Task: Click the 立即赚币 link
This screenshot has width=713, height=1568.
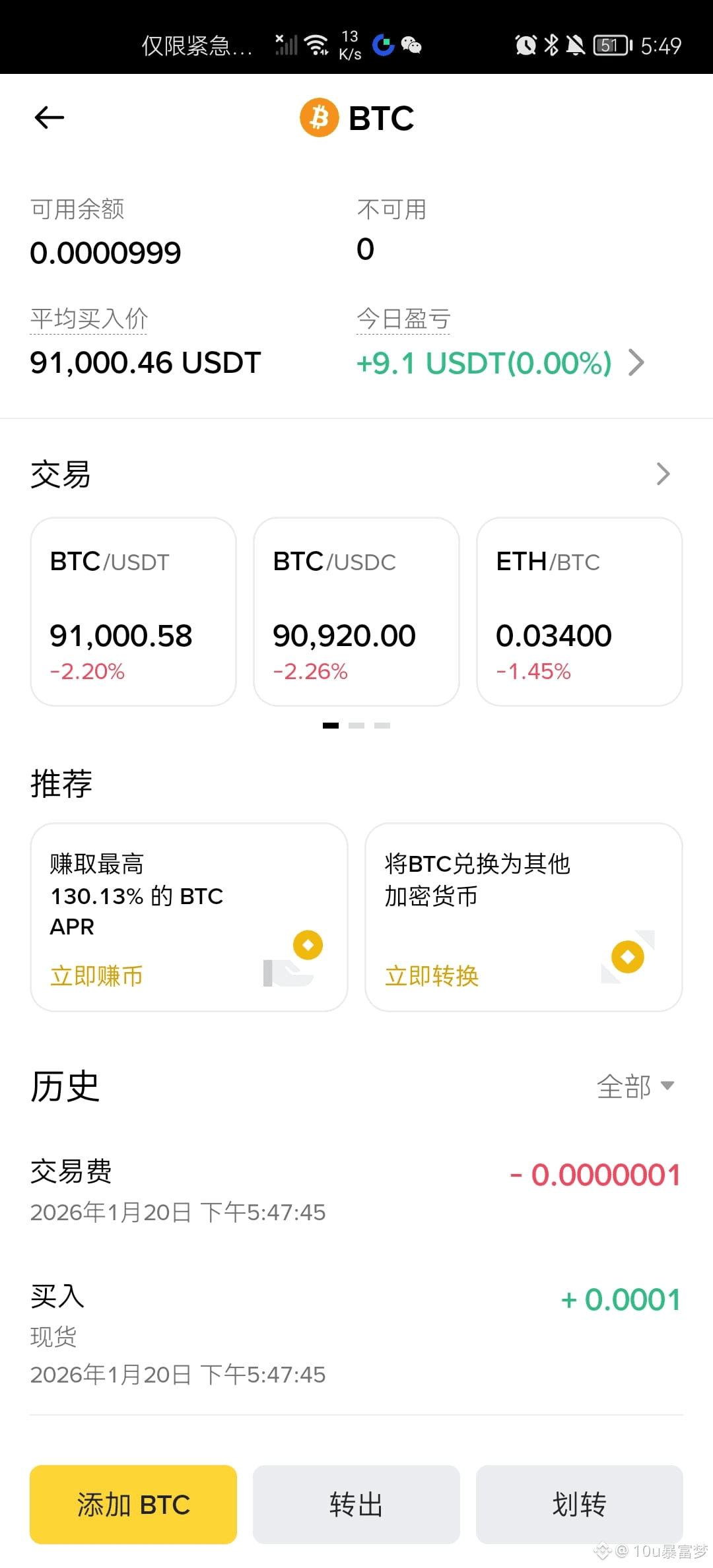Action: [96, 975]
